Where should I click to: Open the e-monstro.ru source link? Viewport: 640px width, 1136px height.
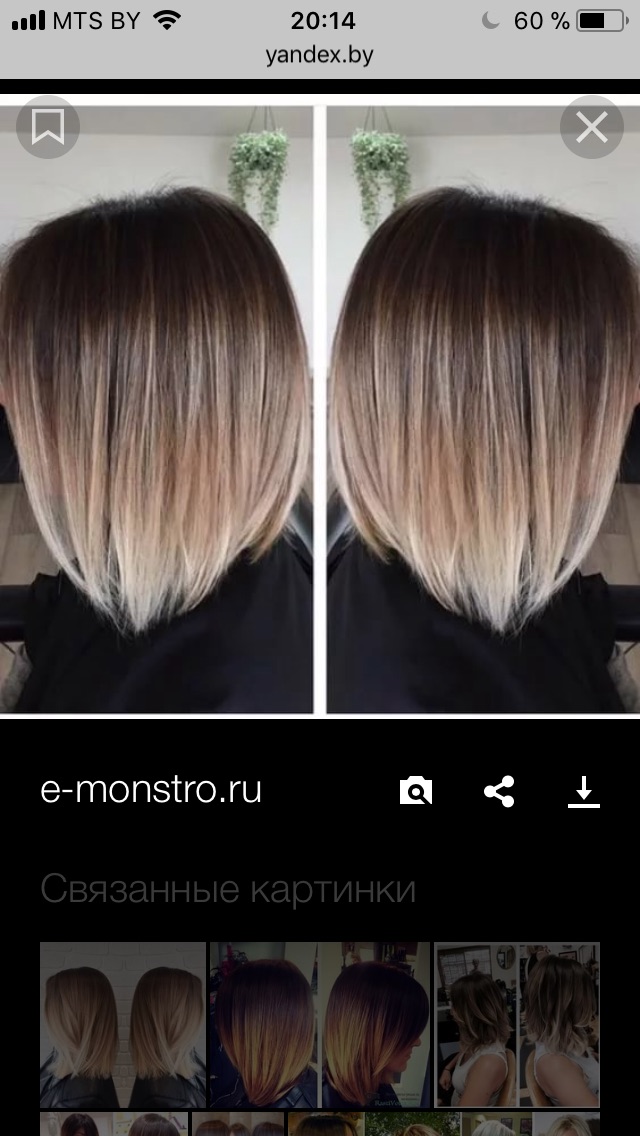151,789
